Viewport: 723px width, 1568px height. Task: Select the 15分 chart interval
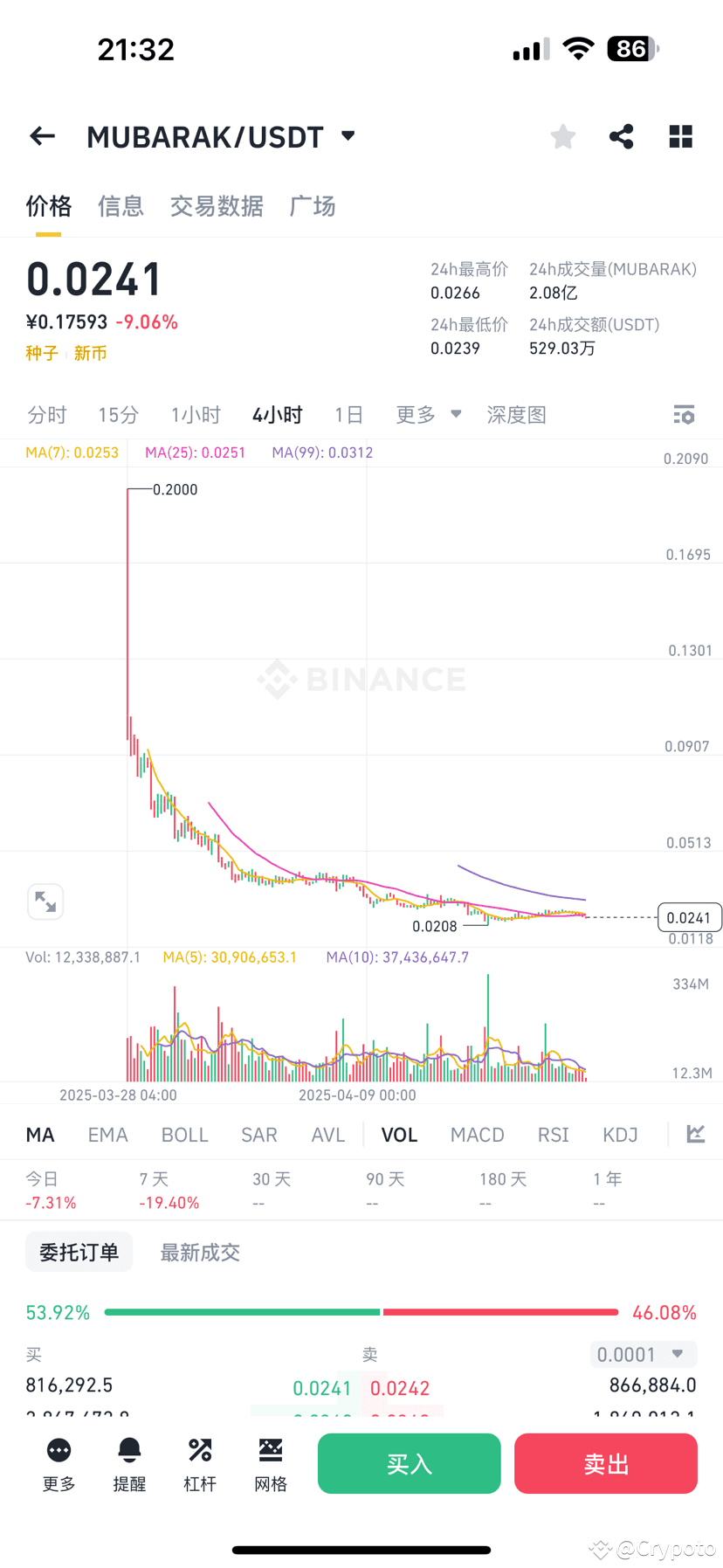(119, 415)
